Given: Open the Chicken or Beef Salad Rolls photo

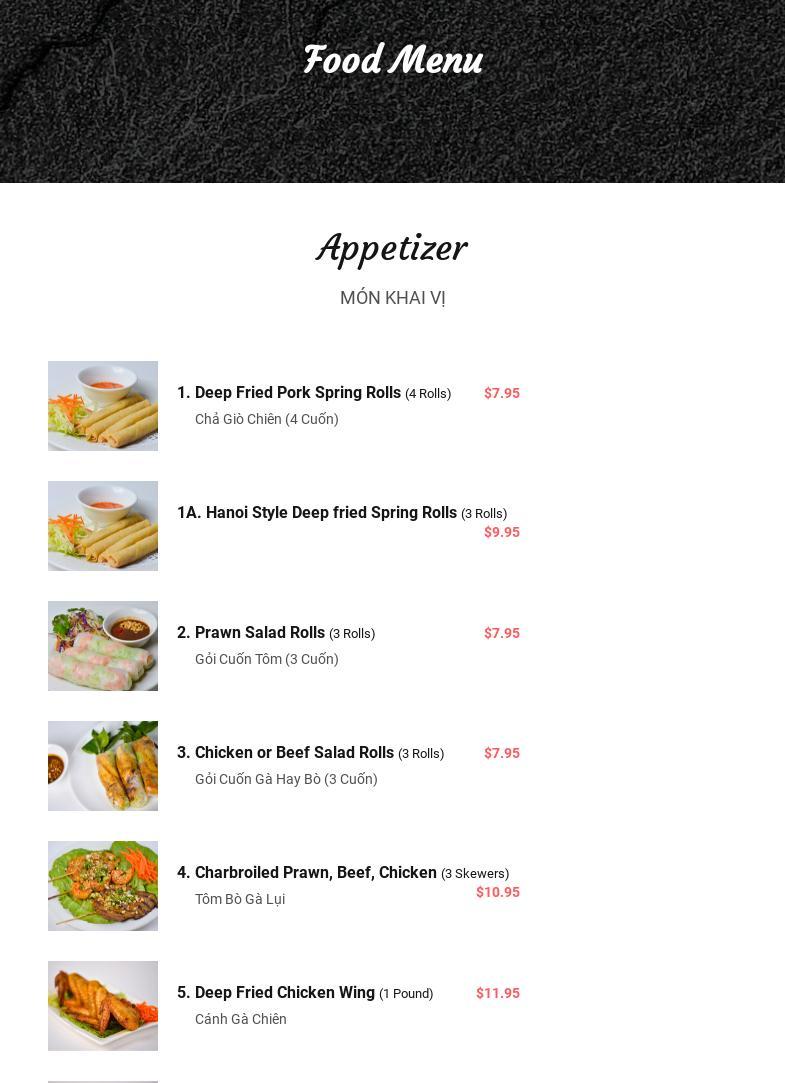Looking at the screenshot, I should click(x=103, y=766).
